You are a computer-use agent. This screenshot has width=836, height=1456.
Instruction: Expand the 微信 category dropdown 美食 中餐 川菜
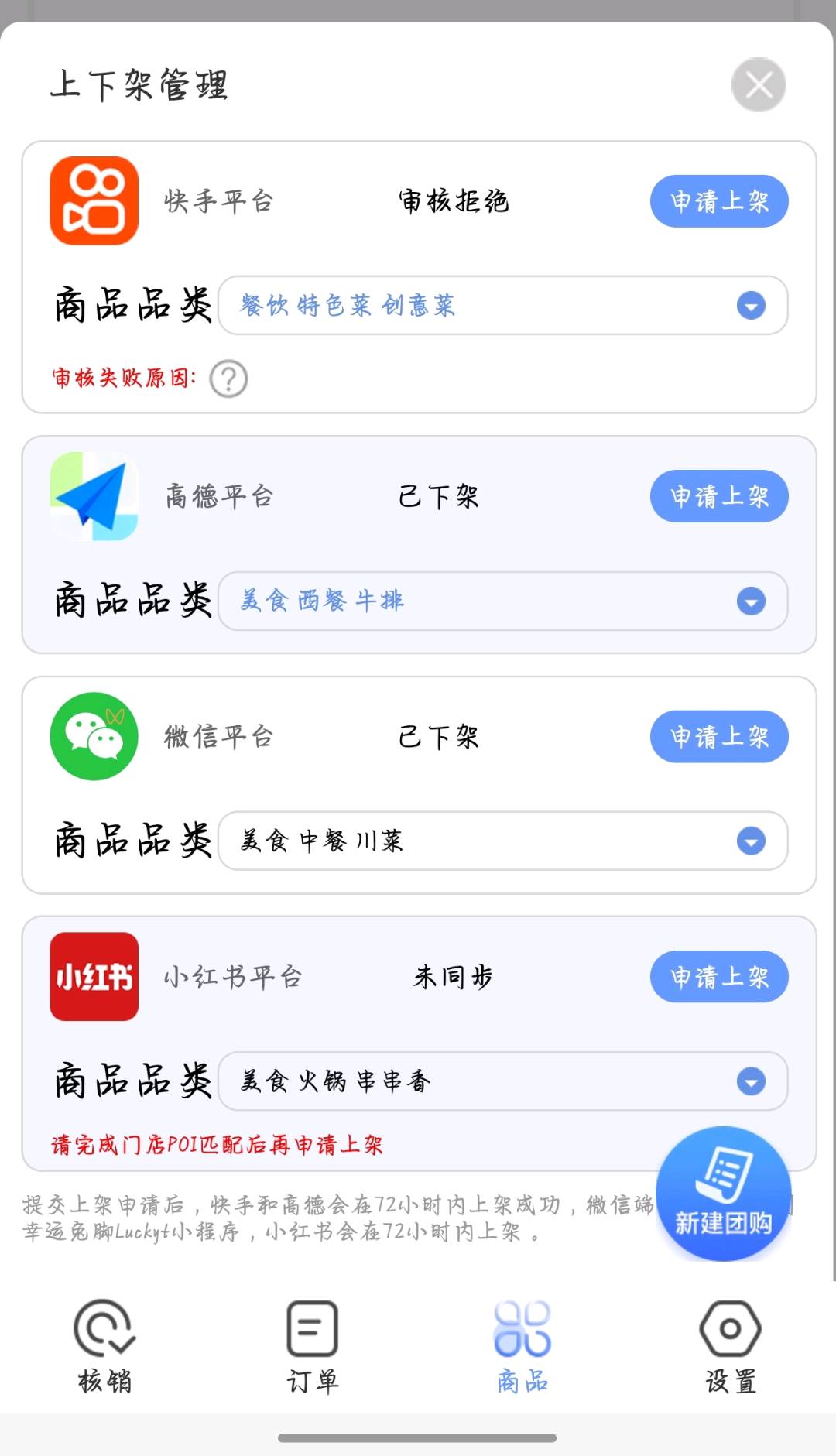click(x=503, y=841)
